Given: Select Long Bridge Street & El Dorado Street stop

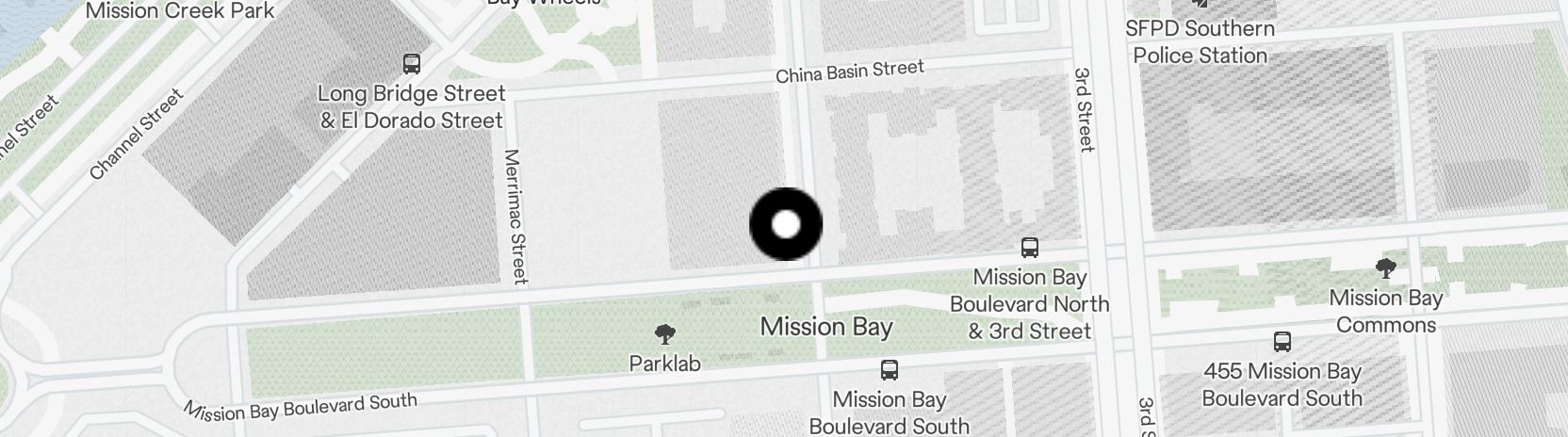Looking at the screenshot, I should 412,64.
